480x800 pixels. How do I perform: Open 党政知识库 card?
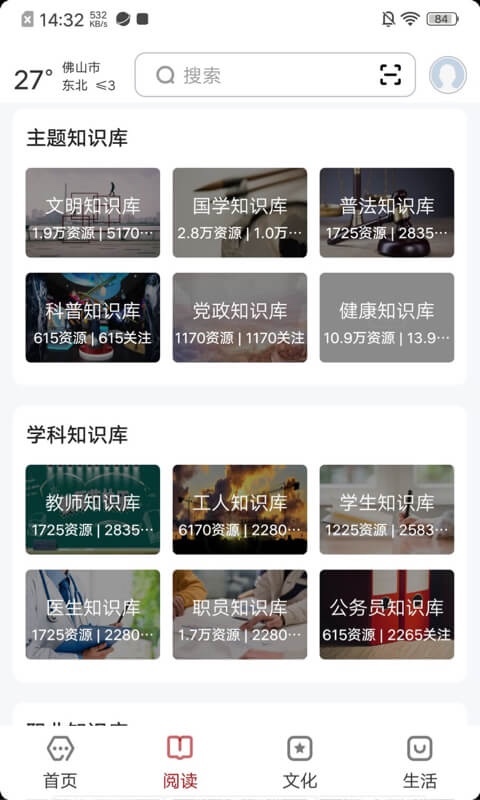coord(240,317)
